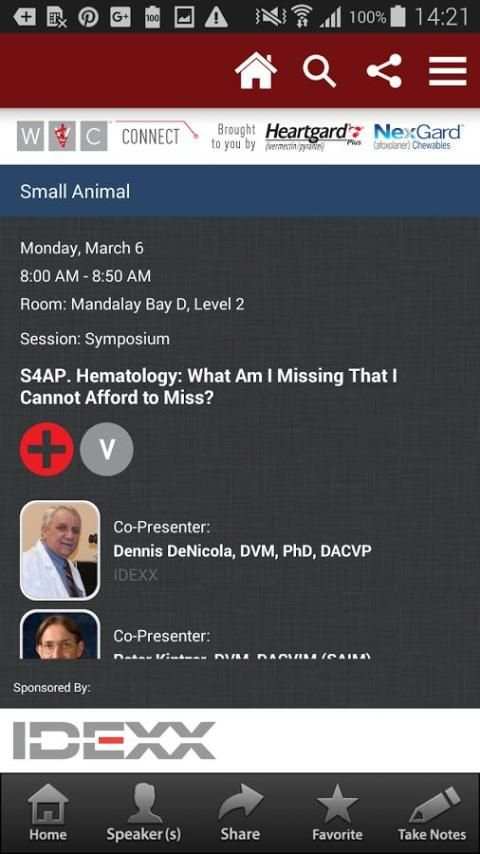
Task: Tap the gray V circle badge
Action: [107, 449]
